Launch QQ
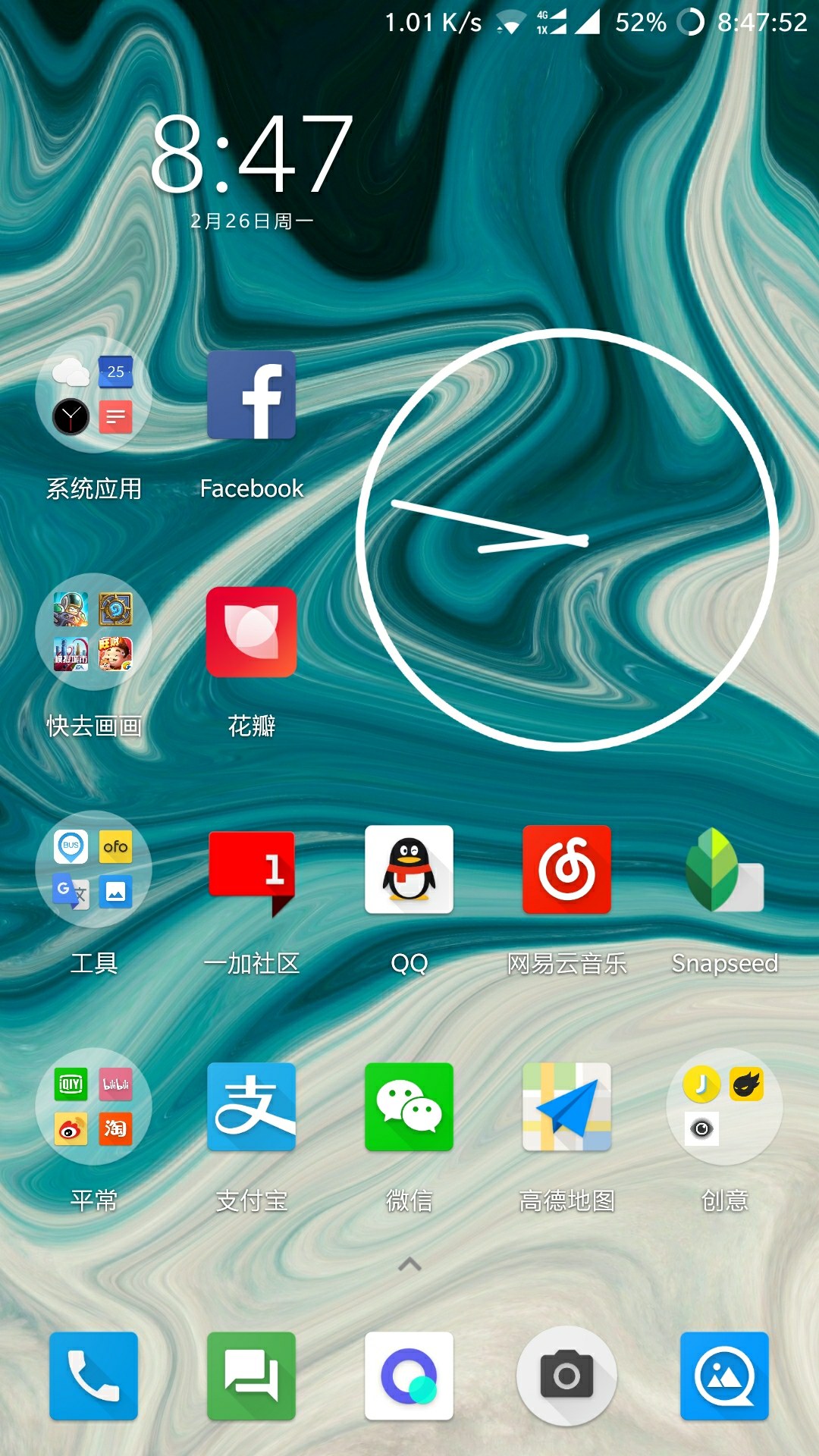The height and width of the screenshot is (1456, 819). 409,869
